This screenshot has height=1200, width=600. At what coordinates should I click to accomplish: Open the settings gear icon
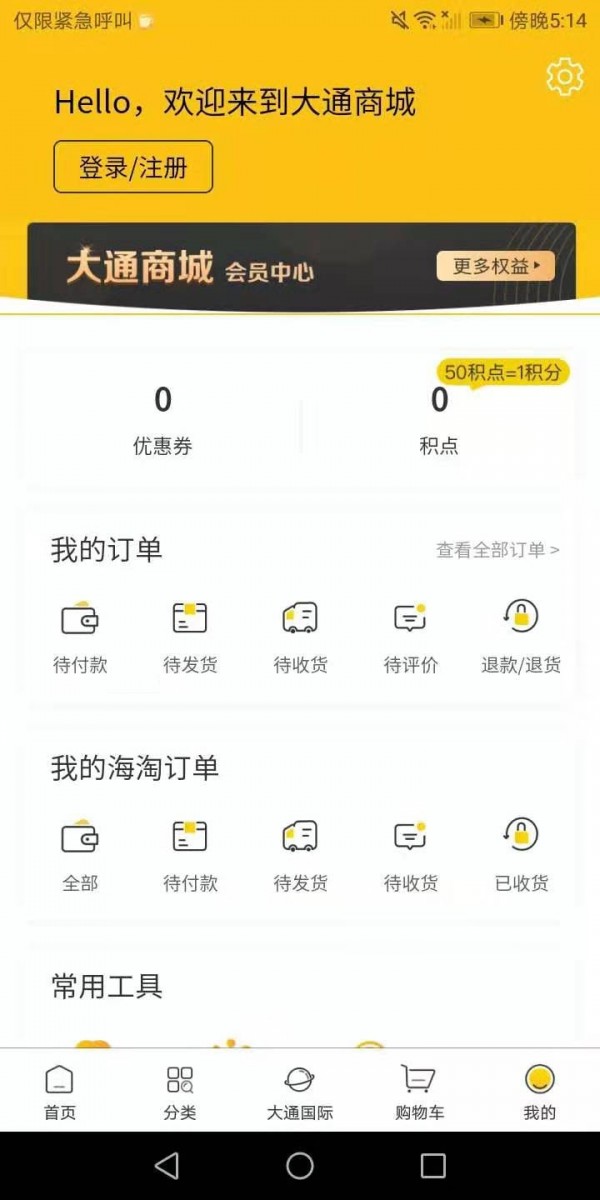pos(565,77)
